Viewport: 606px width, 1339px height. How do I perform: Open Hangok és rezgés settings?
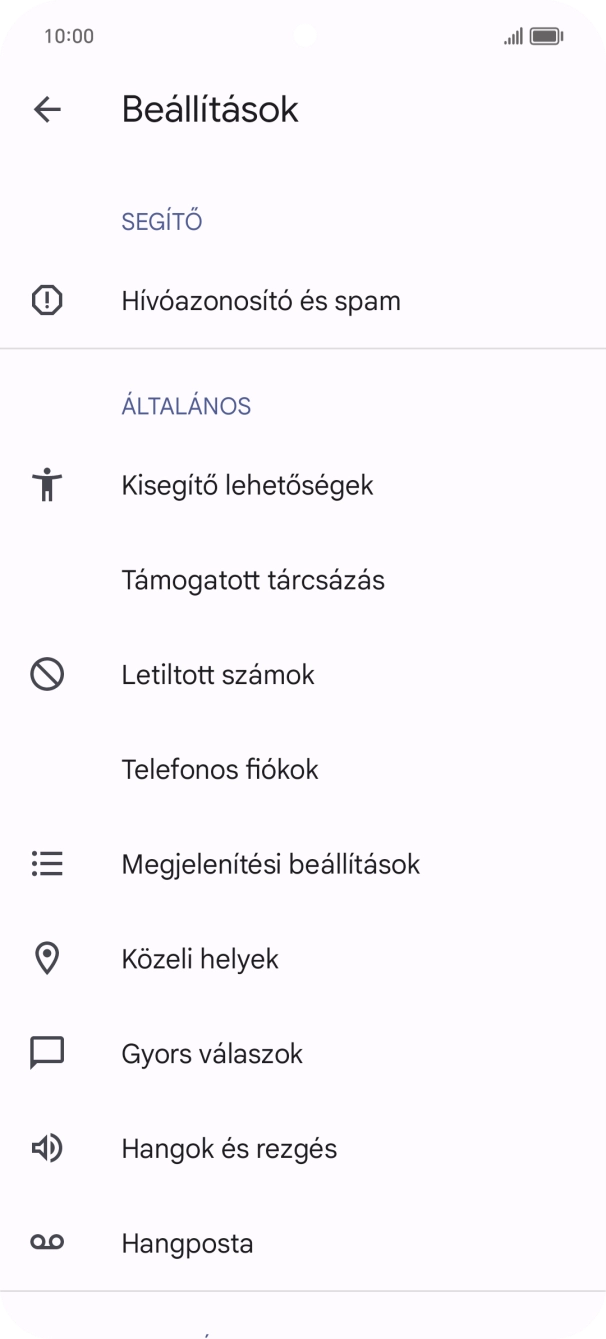coord(229,1149)
